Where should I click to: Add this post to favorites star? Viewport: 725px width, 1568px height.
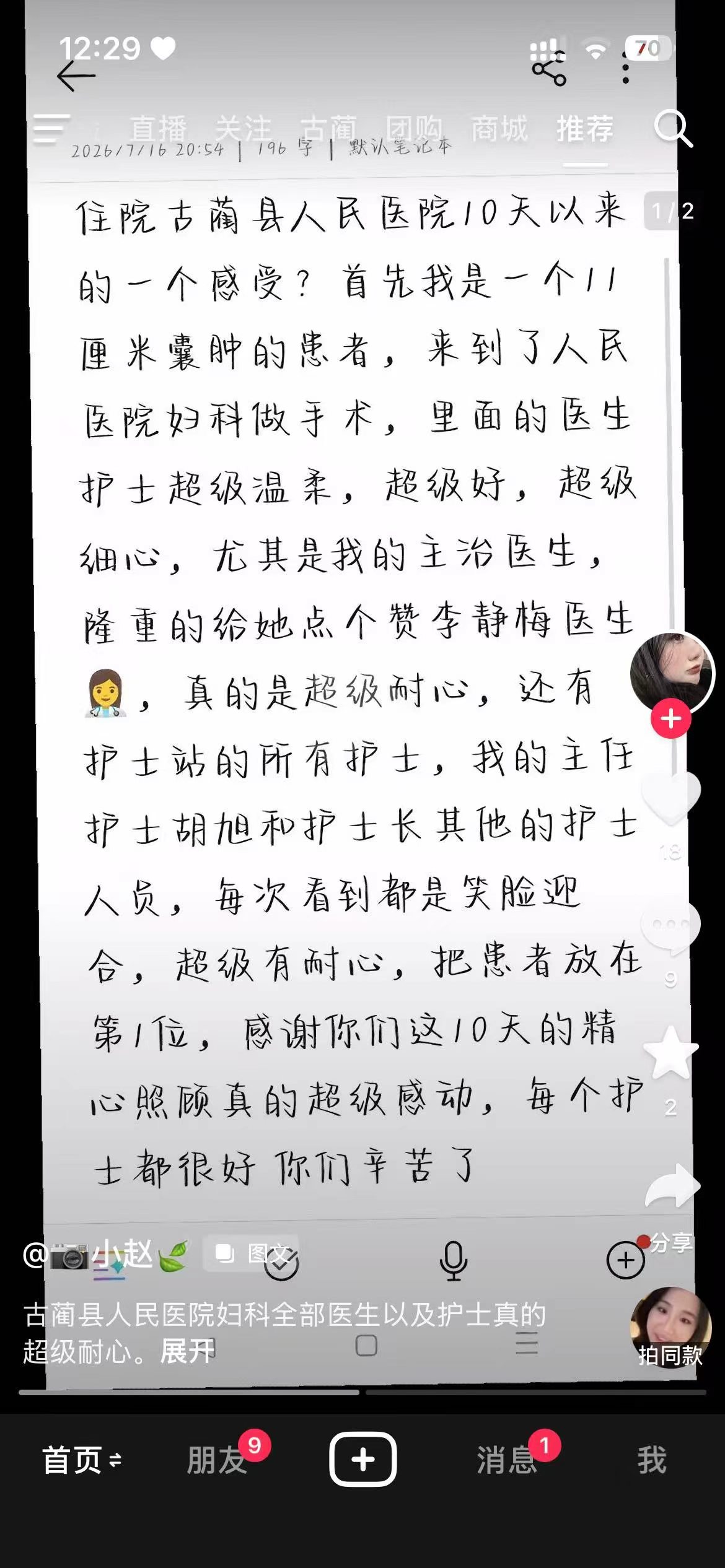(671, 1052)
